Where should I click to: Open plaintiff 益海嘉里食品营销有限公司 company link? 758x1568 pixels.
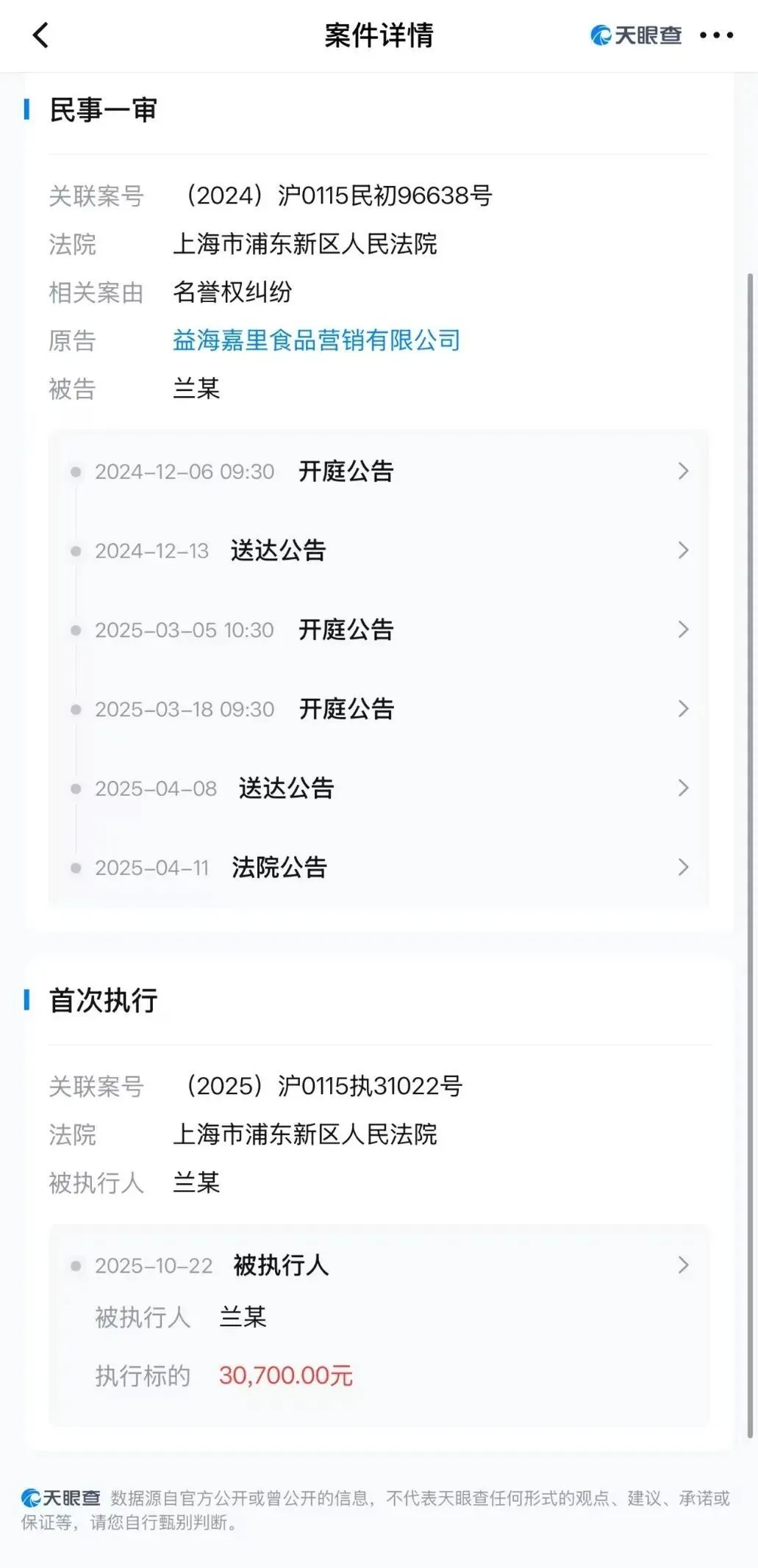(x=318, y=341)
